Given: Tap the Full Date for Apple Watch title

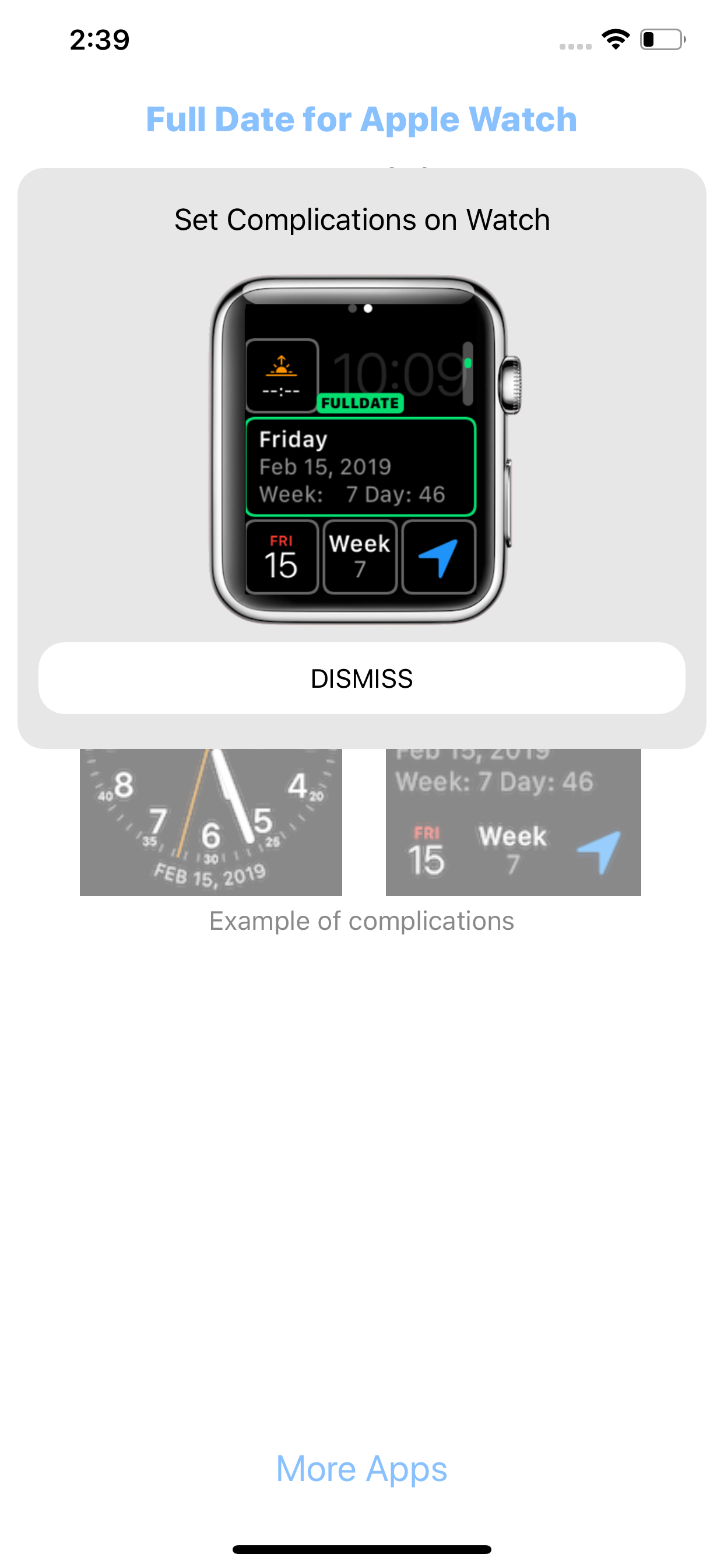Looking at the screenshot, I should (x=361, y=120).
